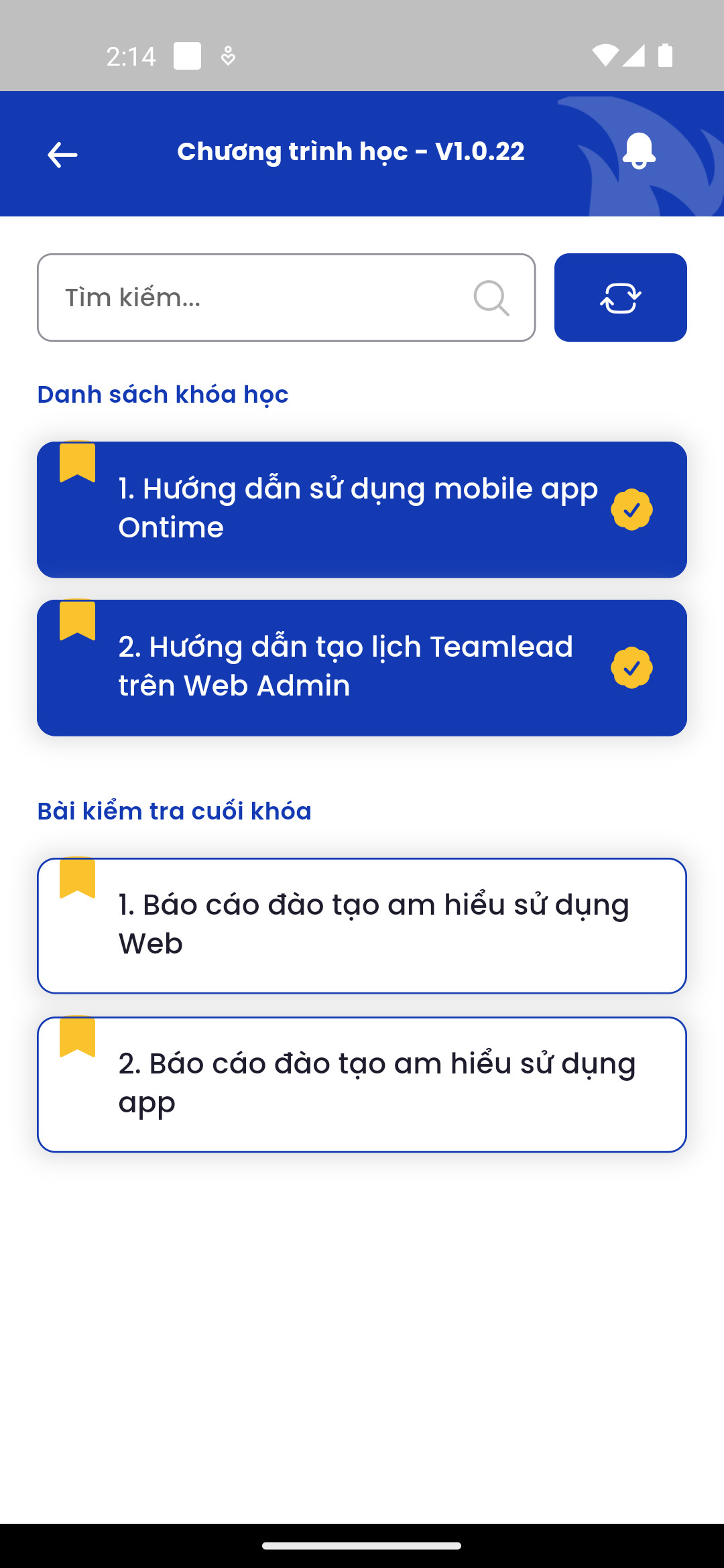Go back using the arrow icon
The height and width of the screenshot is (1568, 724).
pos(62,155)
